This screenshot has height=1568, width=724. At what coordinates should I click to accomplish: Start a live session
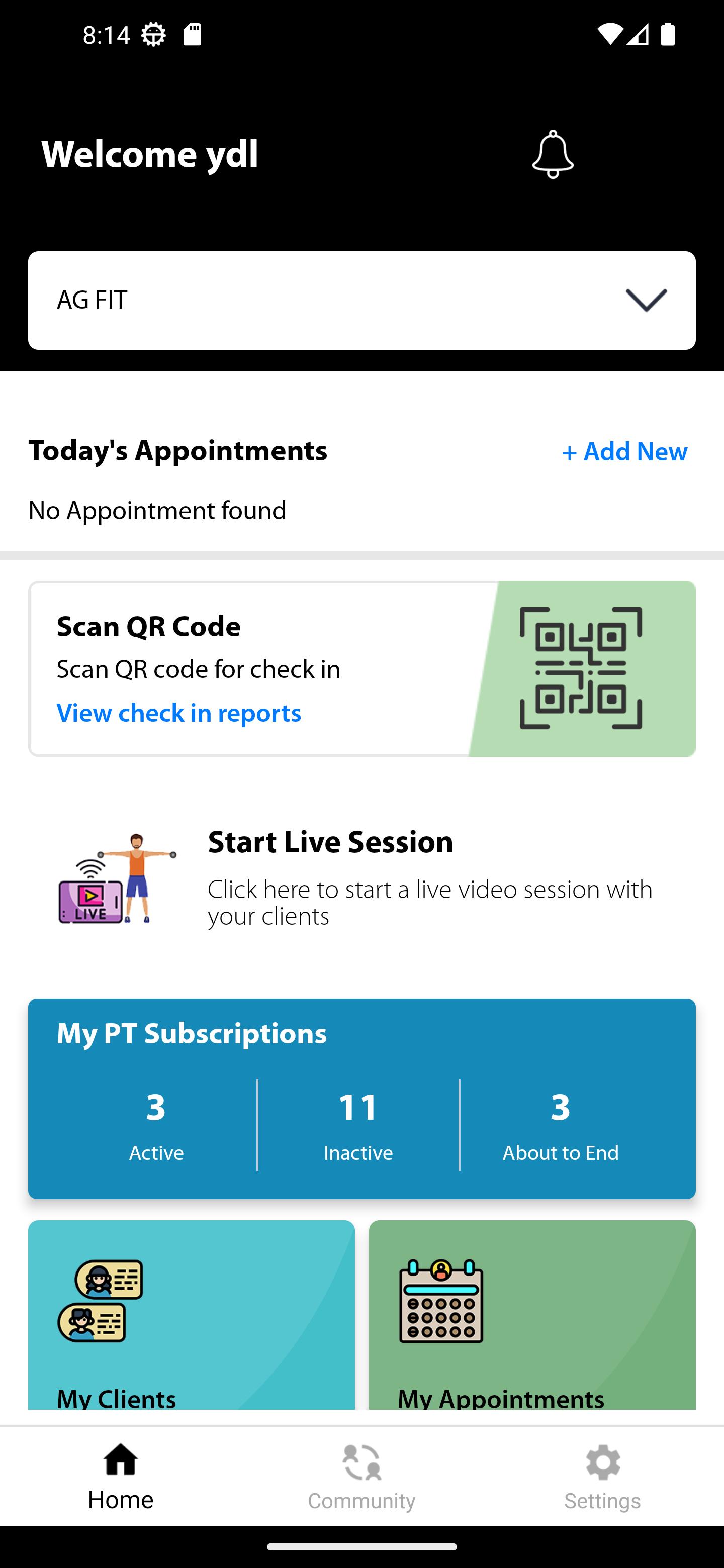click(x=361, y=876)
